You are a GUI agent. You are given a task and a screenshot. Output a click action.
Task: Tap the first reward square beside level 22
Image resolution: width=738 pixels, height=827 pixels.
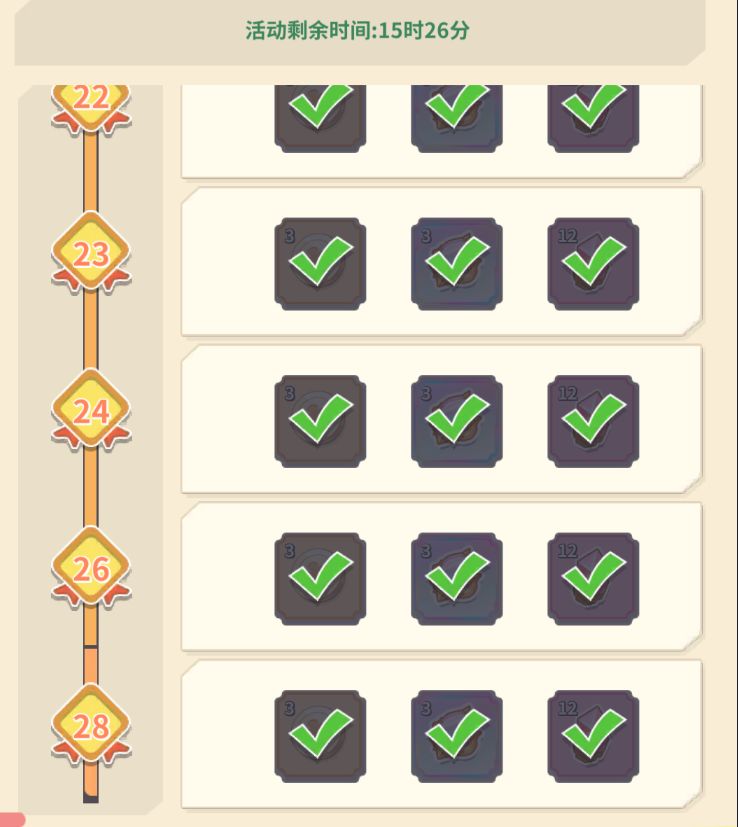pos(320,108)
